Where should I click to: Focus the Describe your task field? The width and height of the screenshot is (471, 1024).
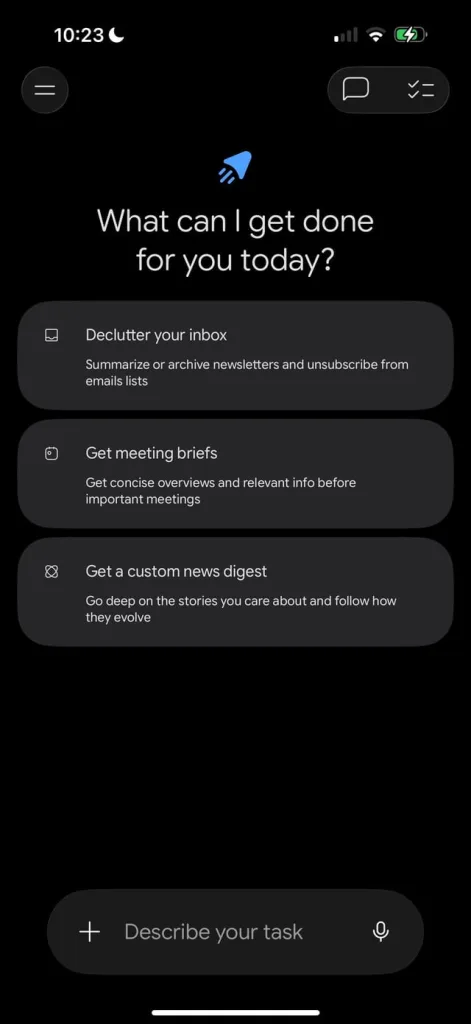235,931
